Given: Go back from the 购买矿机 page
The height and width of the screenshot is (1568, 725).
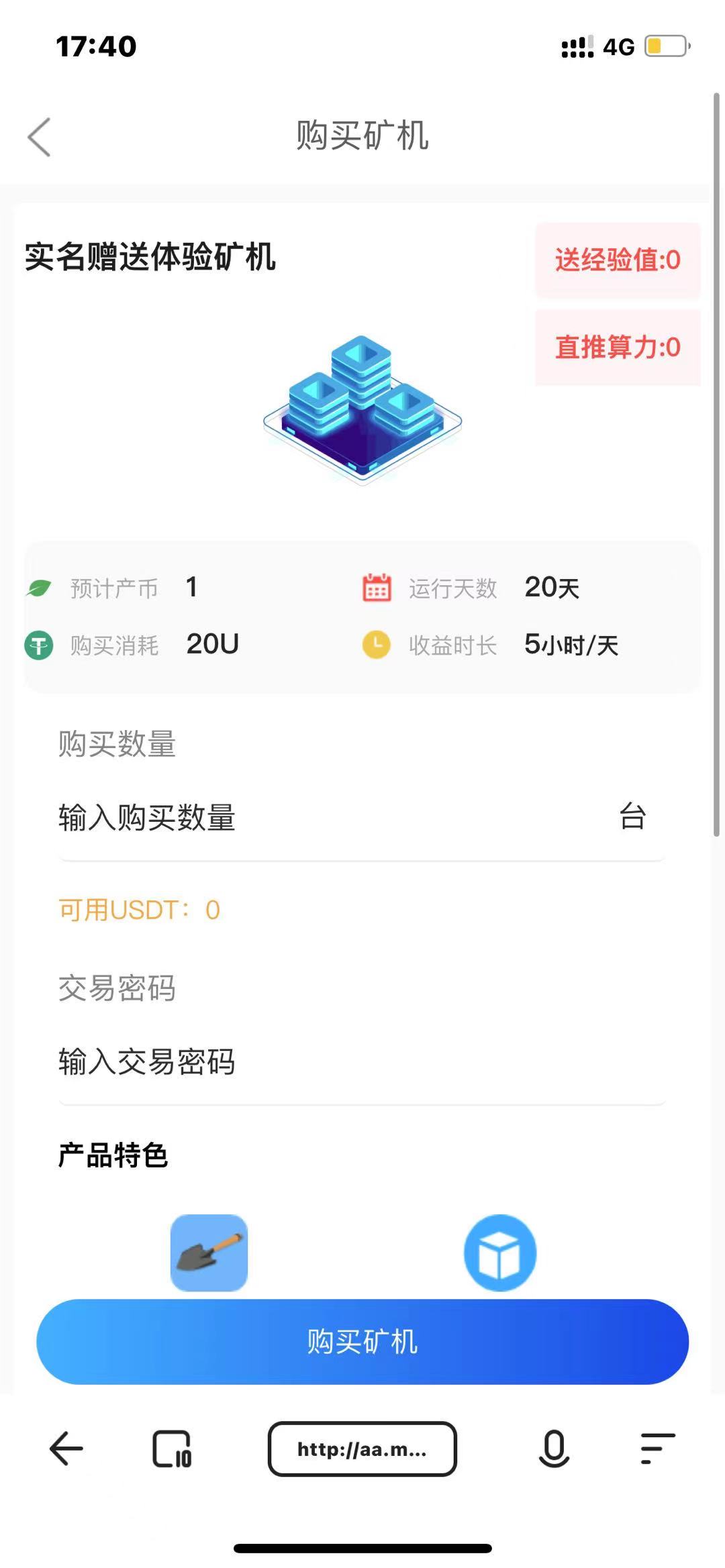Looking at the screenshot, I should pos(40,137).
